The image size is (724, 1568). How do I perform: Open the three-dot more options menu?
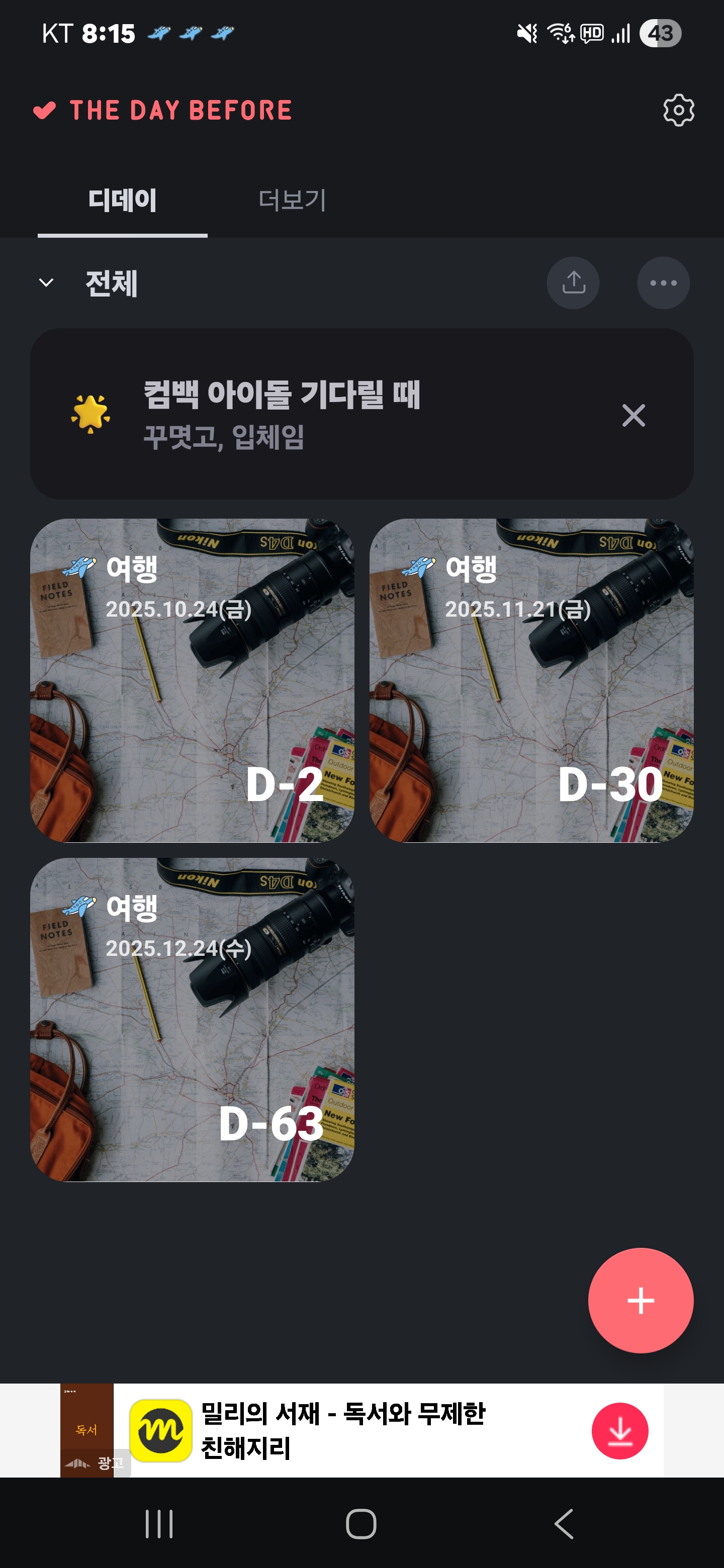(663, 283)
